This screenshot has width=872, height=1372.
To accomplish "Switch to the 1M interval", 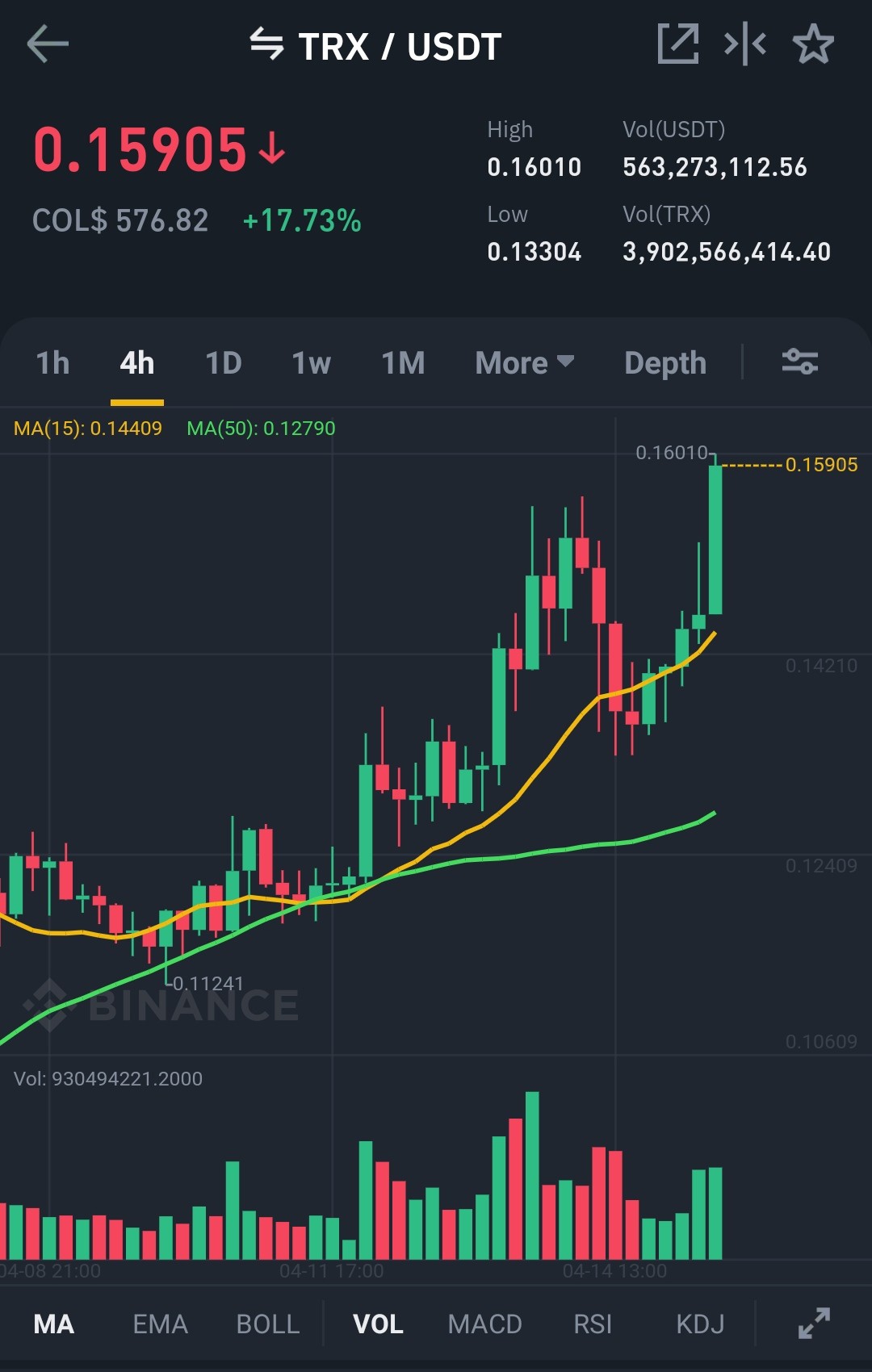I will point(403,363).
